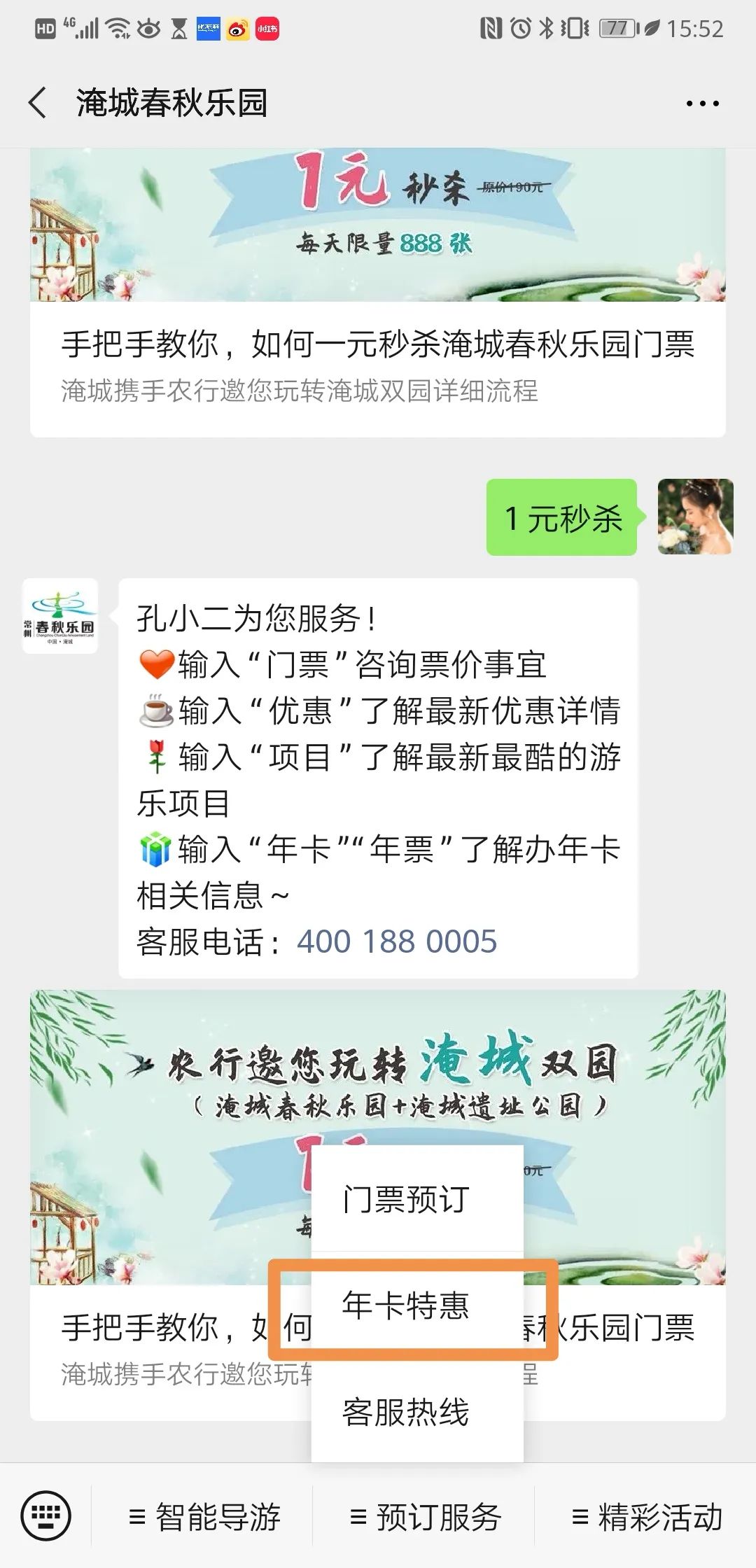Image resolution: width=756 pixels, height=1568 pixels.
Task: Tap 客服热线 menu option
Action: (x=406, y=1412)
